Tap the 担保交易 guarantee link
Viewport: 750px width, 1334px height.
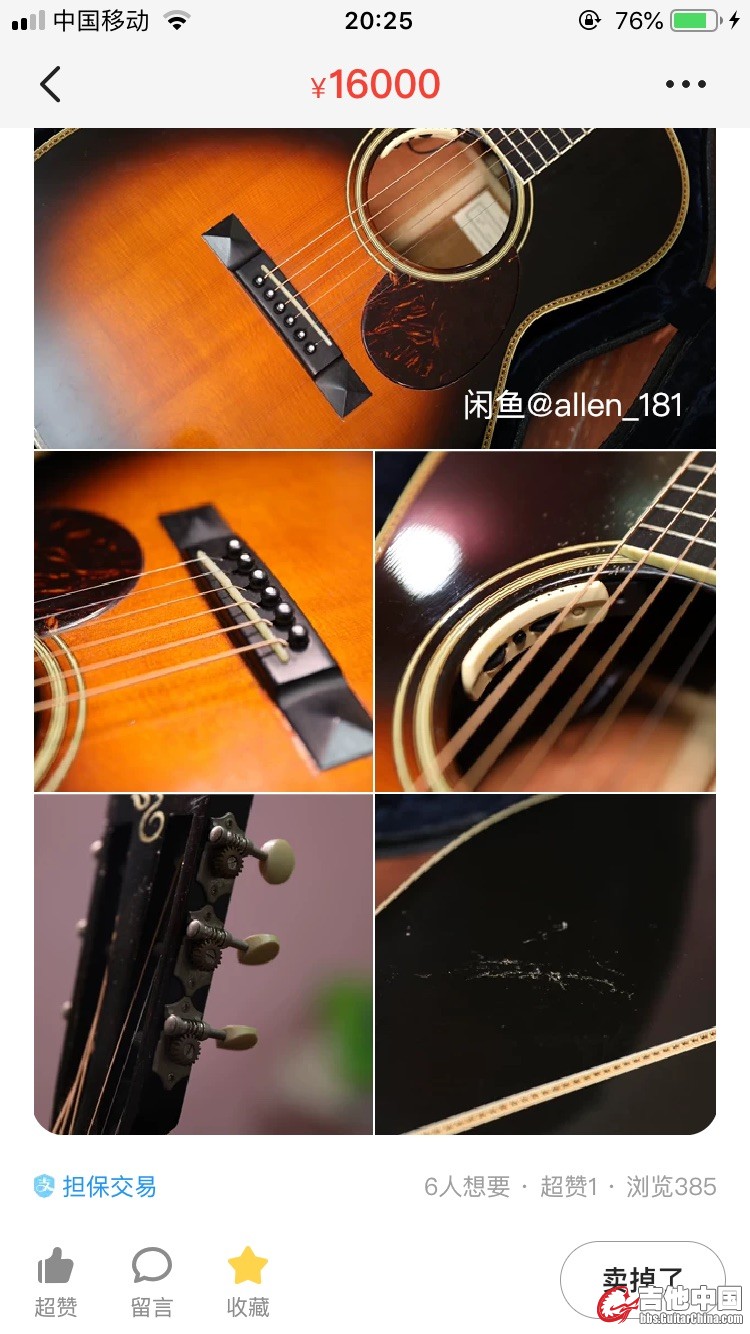click(x=96, y=1187)
